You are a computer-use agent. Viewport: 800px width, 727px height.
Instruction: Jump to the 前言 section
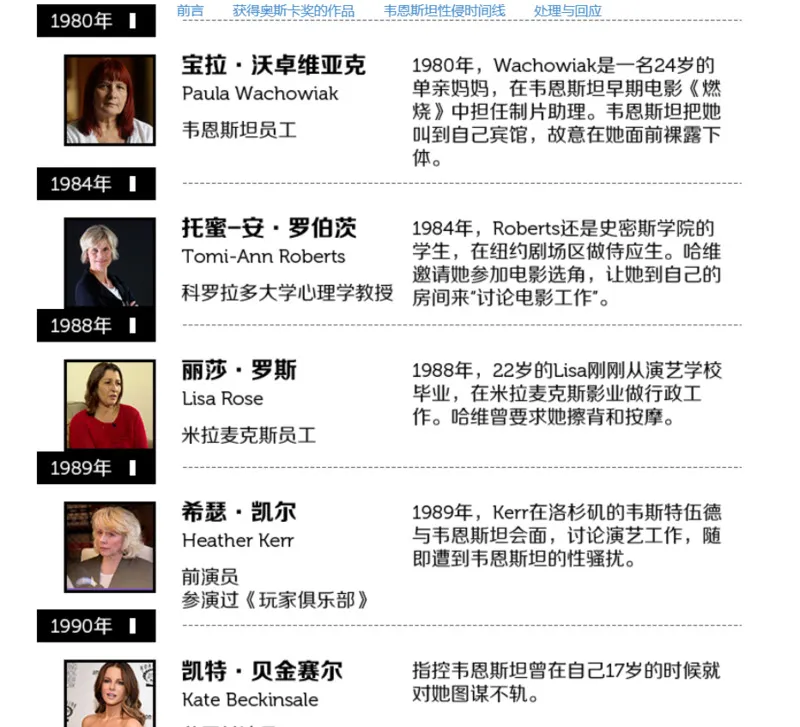pos(190,11)
